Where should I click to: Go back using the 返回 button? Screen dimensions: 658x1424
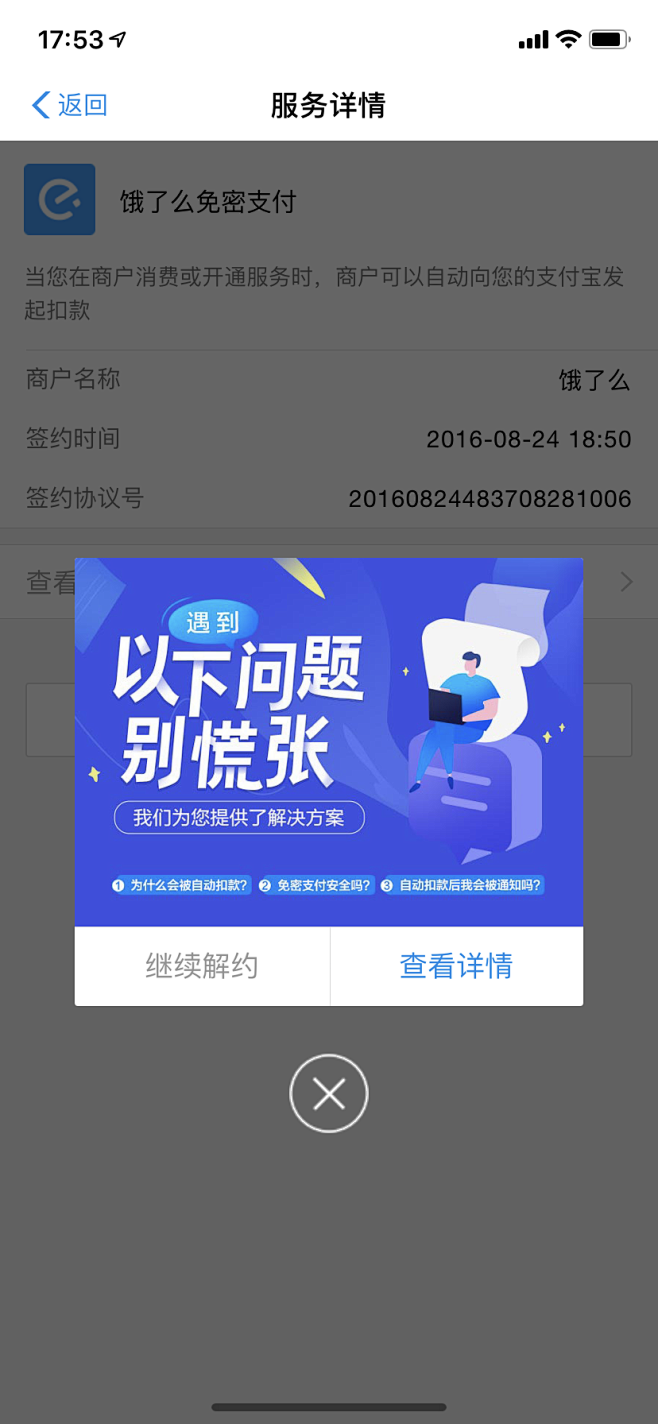69,105
